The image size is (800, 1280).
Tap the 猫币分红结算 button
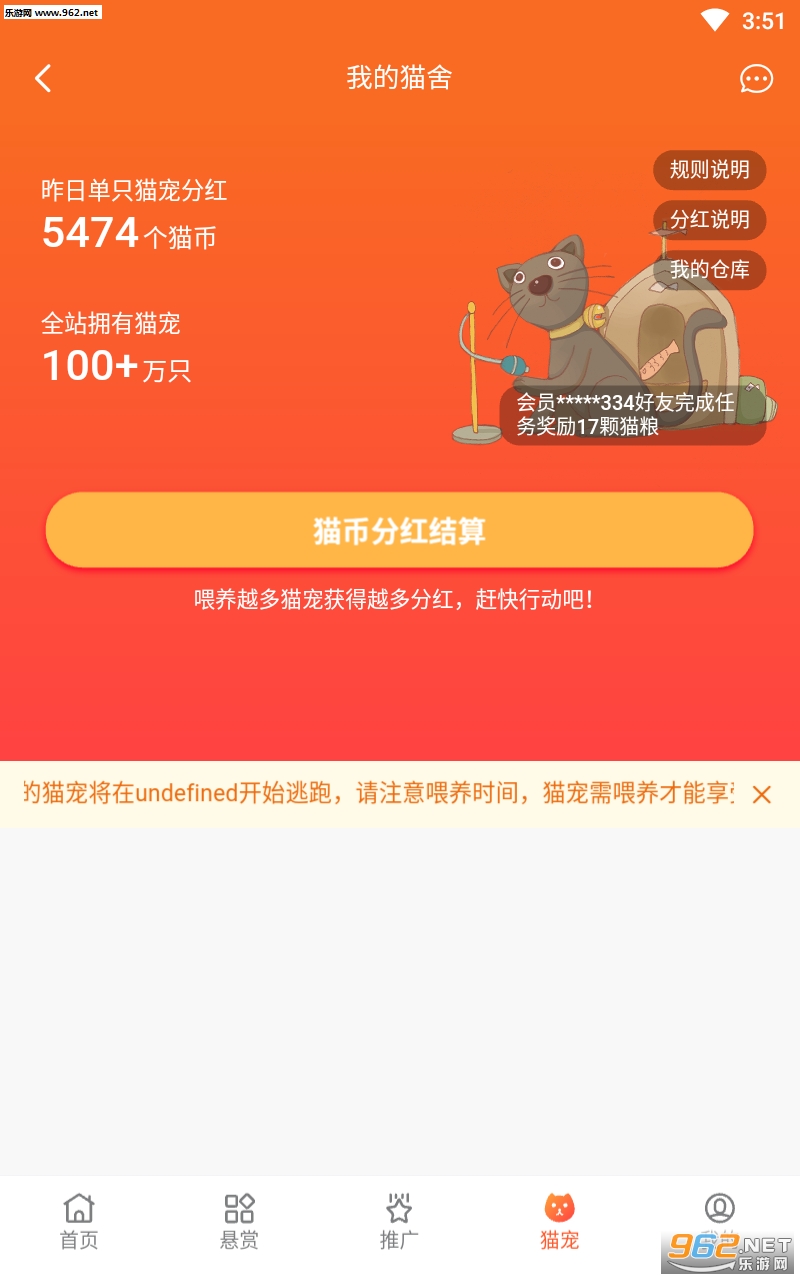pyautogui.click(x=400, y=531)
